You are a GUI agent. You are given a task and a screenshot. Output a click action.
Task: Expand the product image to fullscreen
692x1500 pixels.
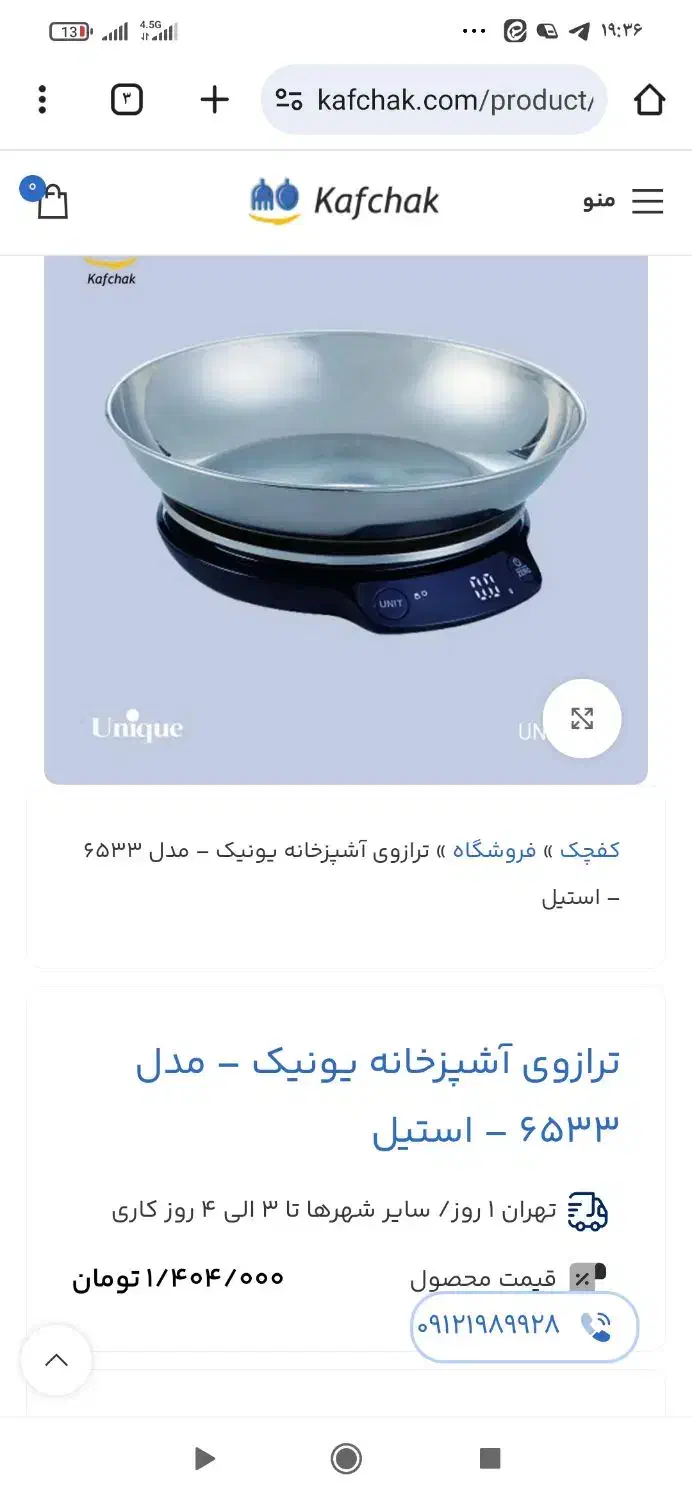point(582,718)
